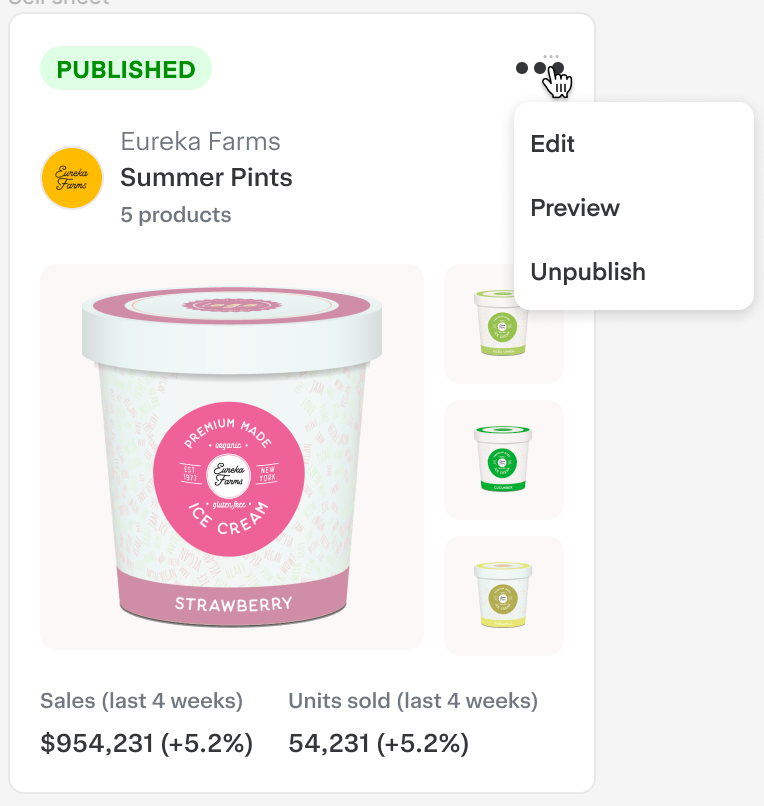Click the PUBLISHED status badge
Image resolution: width=764 pixels, height=806 pixels.
(125, 68)
